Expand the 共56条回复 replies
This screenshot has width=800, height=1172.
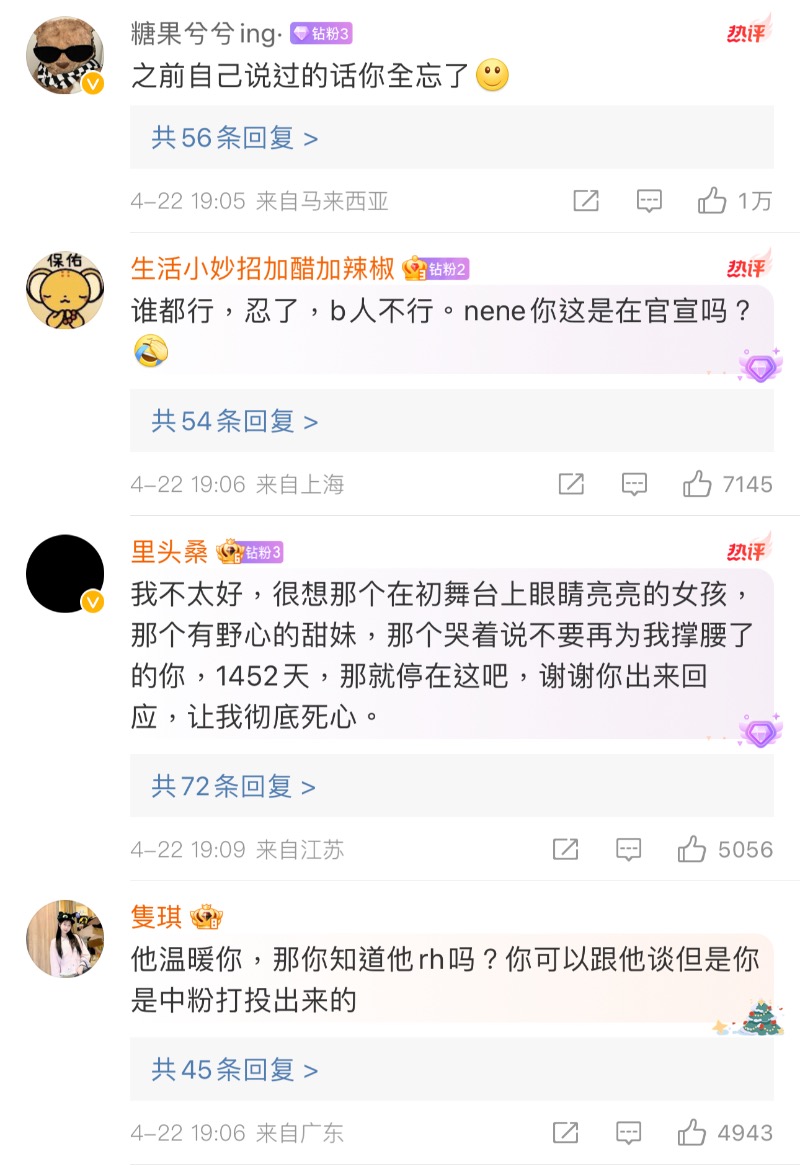coord(234,138)
